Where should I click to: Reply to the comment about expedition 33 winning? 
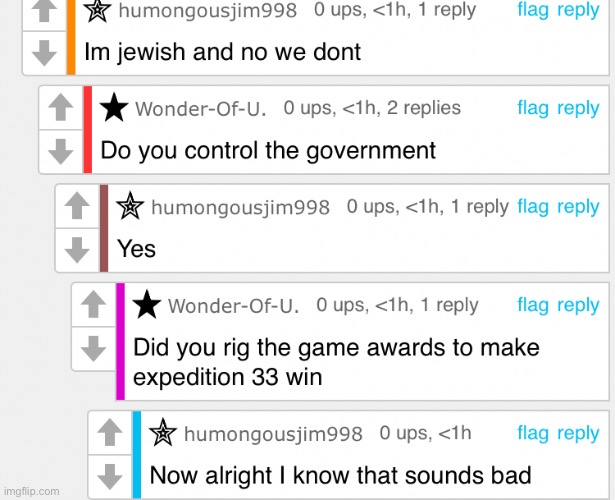click(578, 305)
